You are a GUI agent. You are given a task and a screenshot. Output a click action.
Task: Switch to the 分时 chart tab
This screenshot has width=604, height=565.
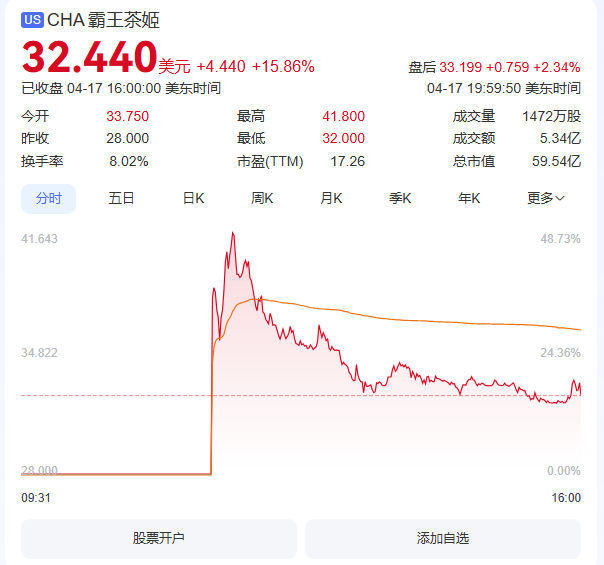coord(48,198)
